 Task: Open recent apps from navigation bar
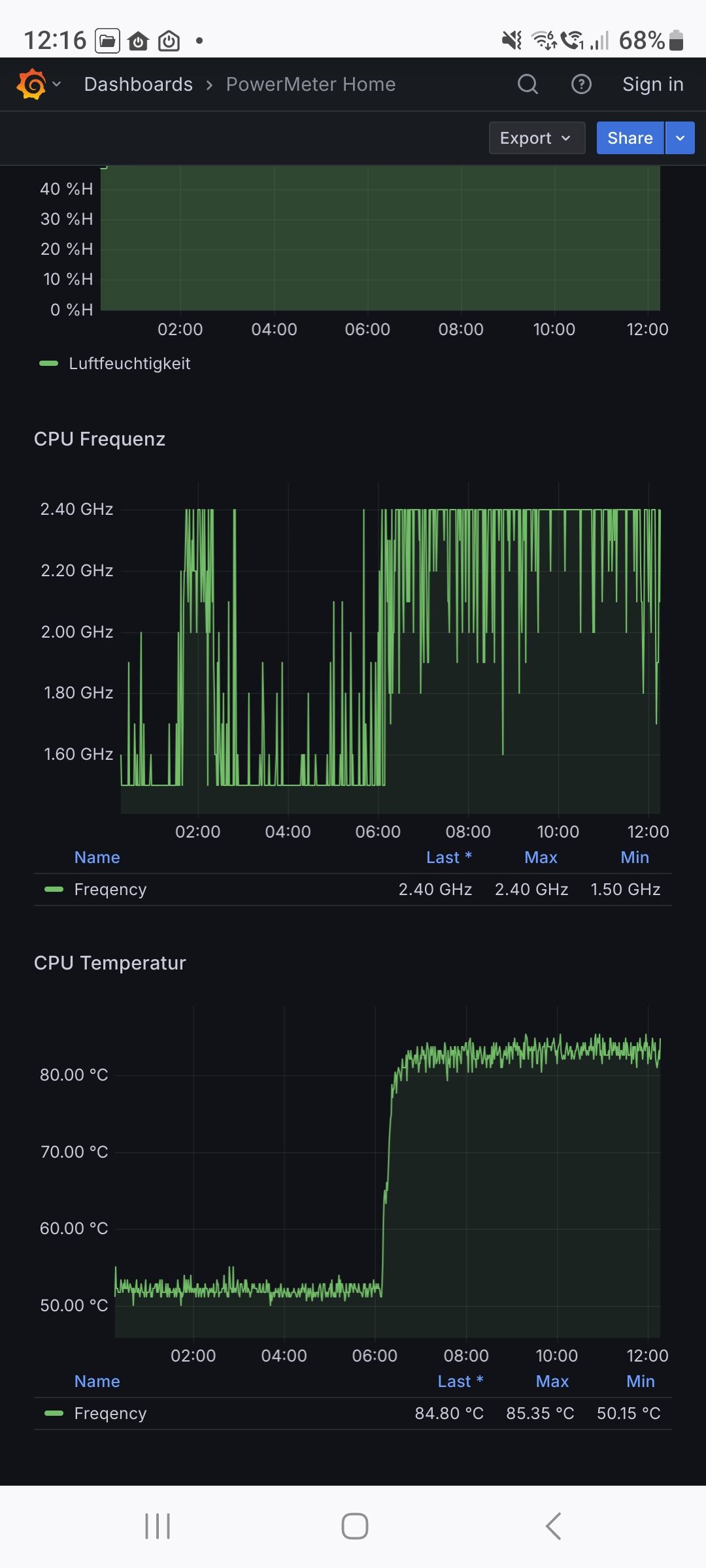tap(158, 1526)
